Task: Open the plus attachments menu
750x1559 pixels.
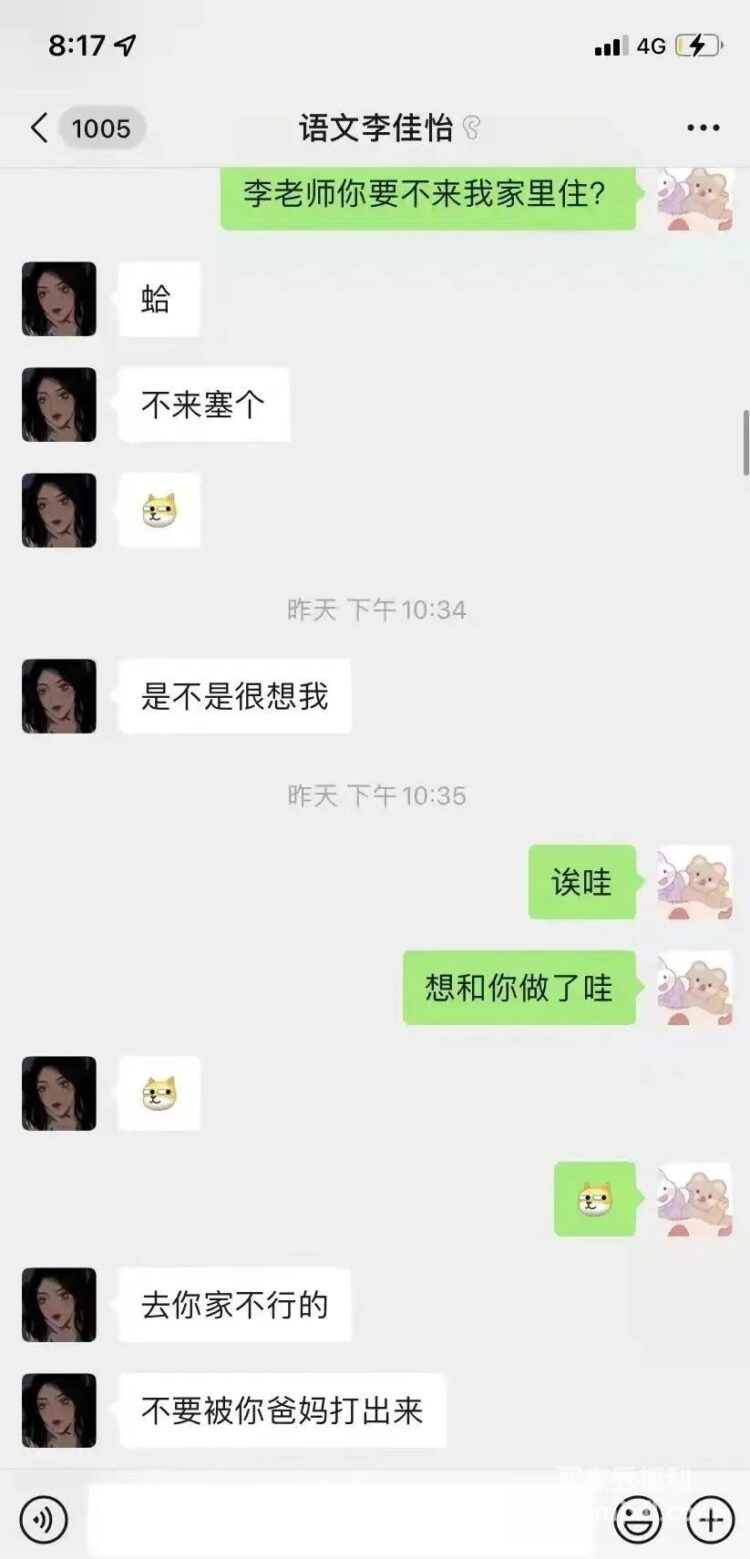Action: (710, 1520)
